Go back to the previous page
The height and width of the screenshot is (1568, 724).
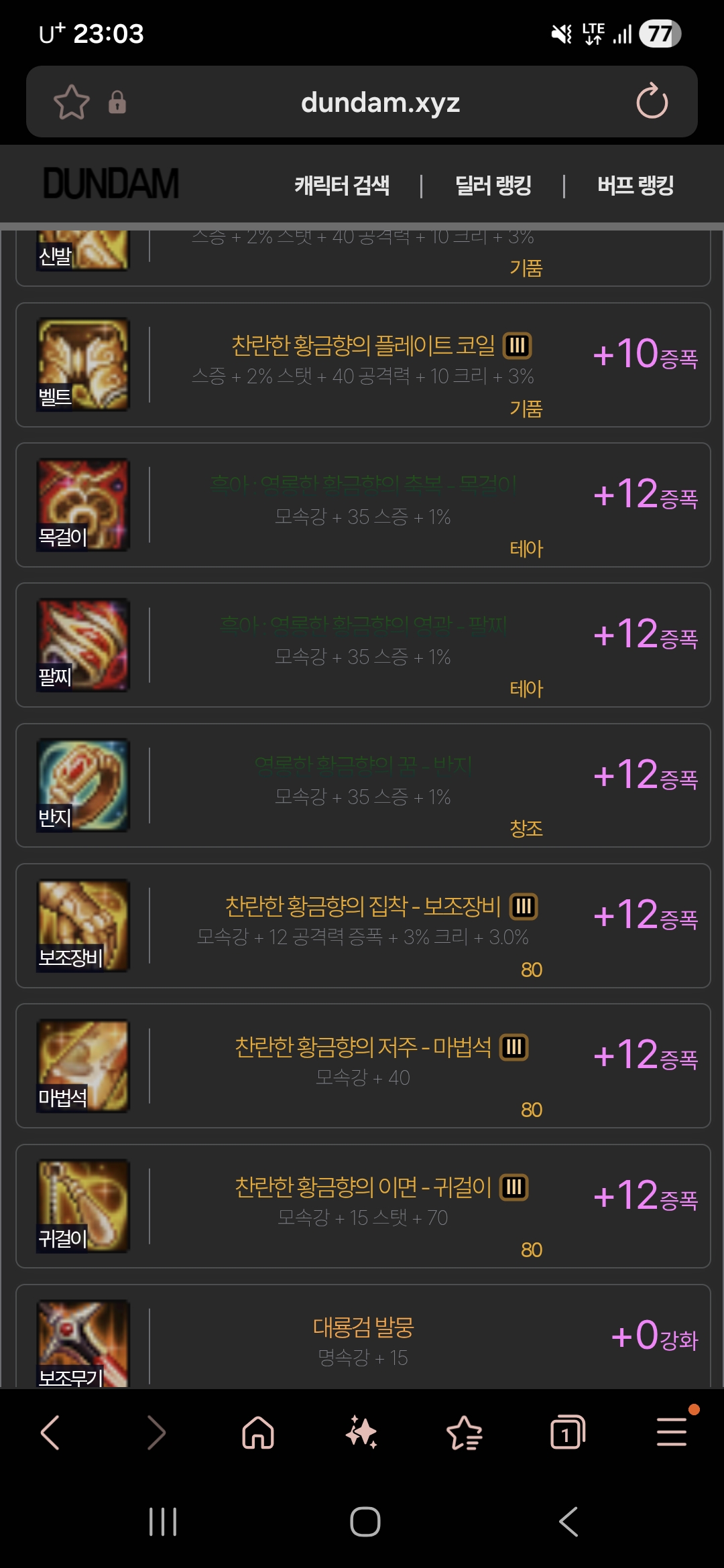[51, 1433]
